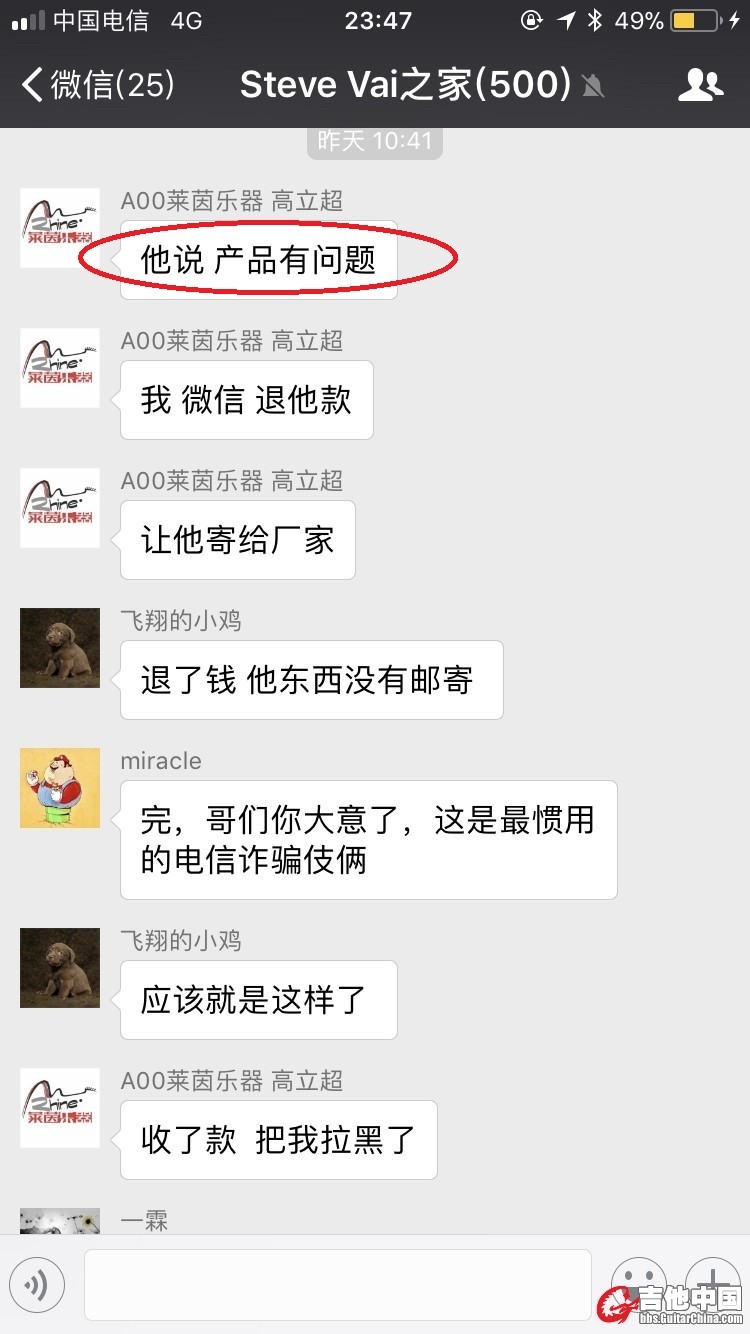Open the emoji sticker panel
Screen dimensions: 750x1334
tap(638, 1282)
